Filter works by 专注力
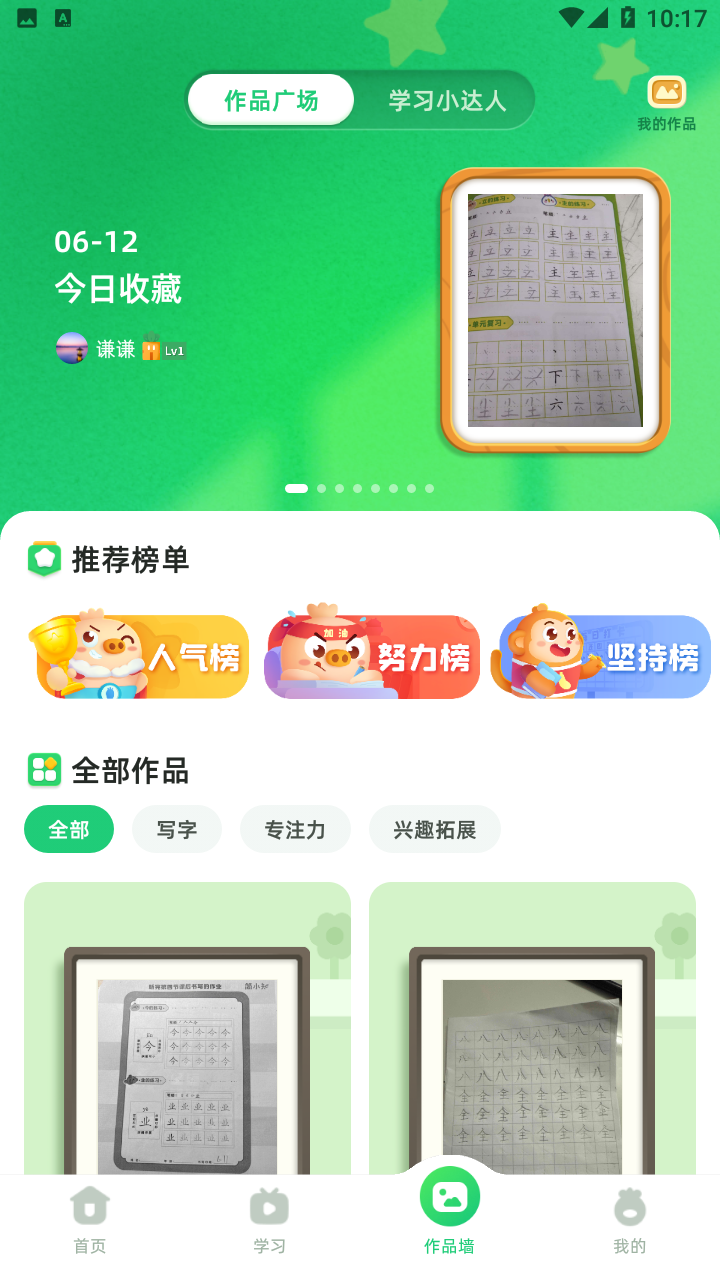This screenshot has width=720, height=1280. coord(295,829)
